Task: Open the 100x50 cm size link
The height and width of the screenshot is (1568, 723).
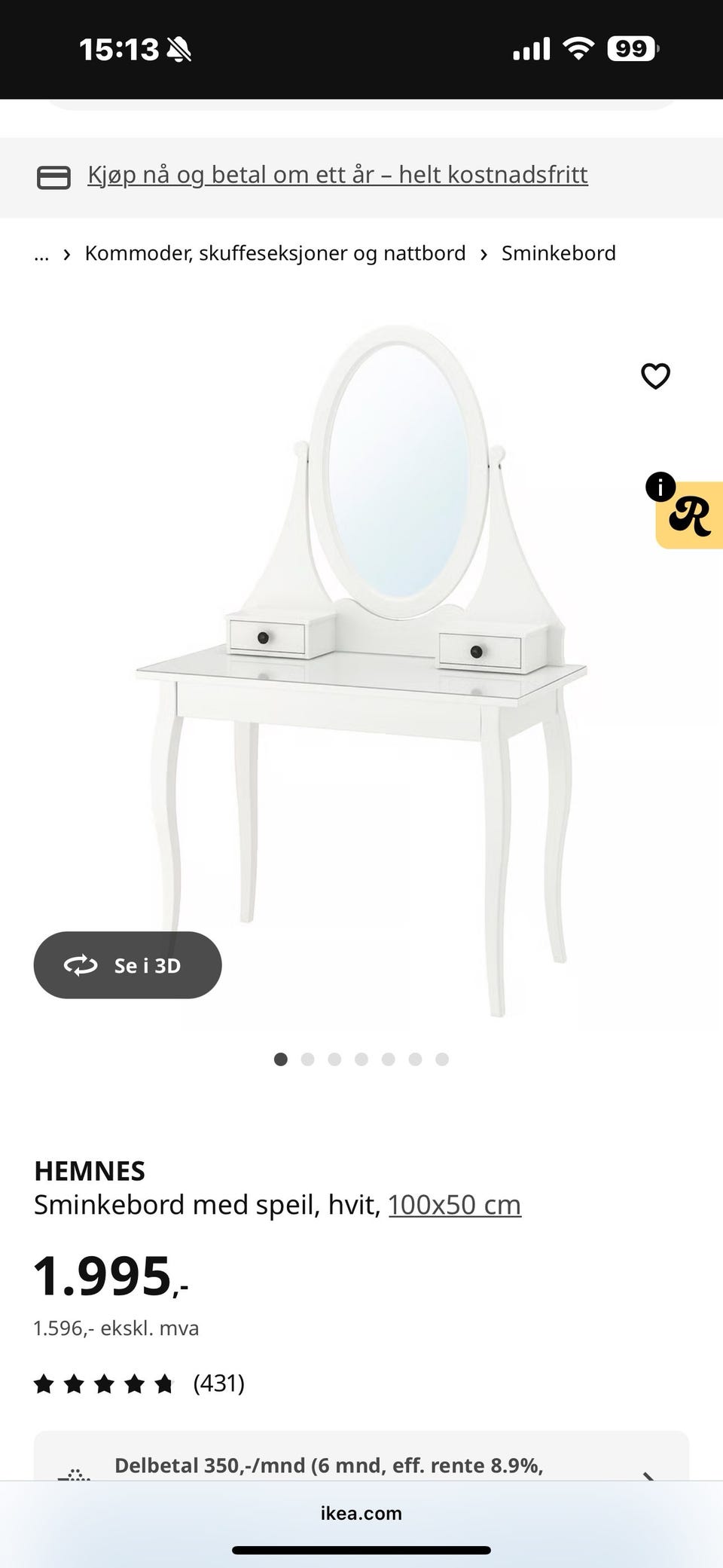Action: [x=454, y=1205]
